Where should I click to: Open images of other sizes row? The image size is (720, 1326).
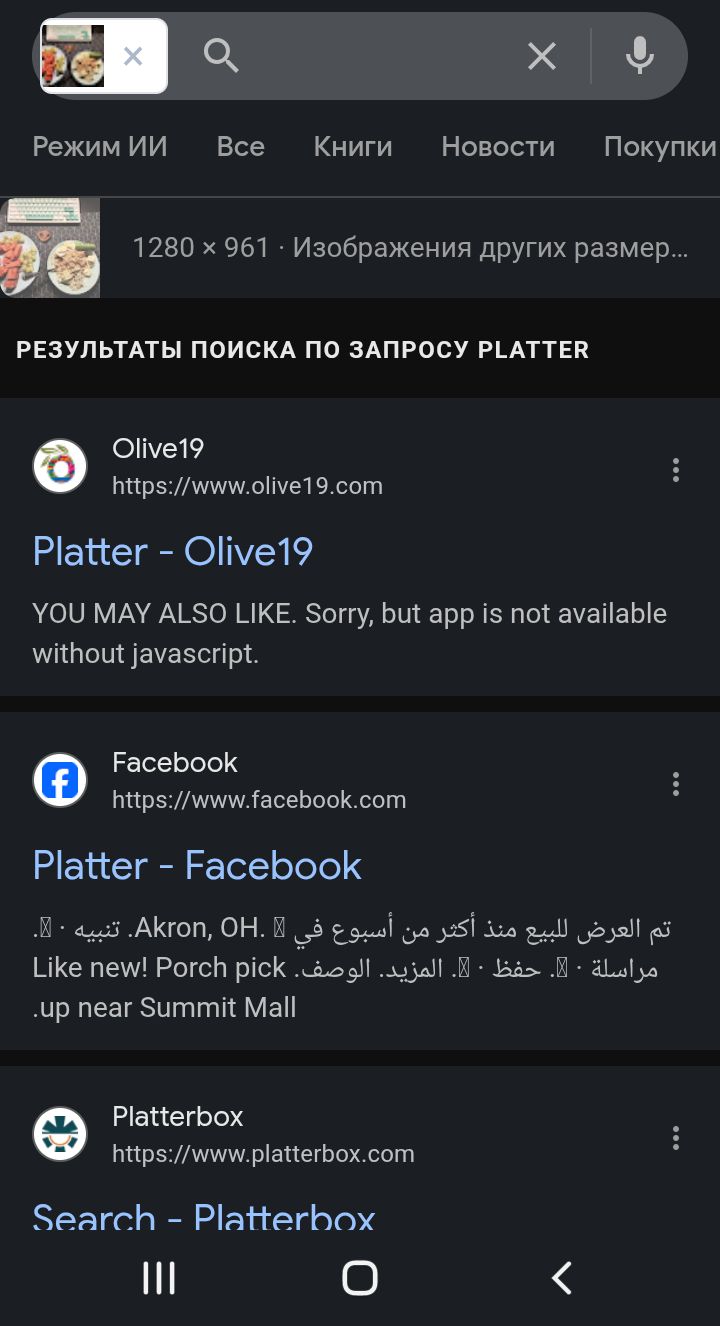click(x=410, y=248)
